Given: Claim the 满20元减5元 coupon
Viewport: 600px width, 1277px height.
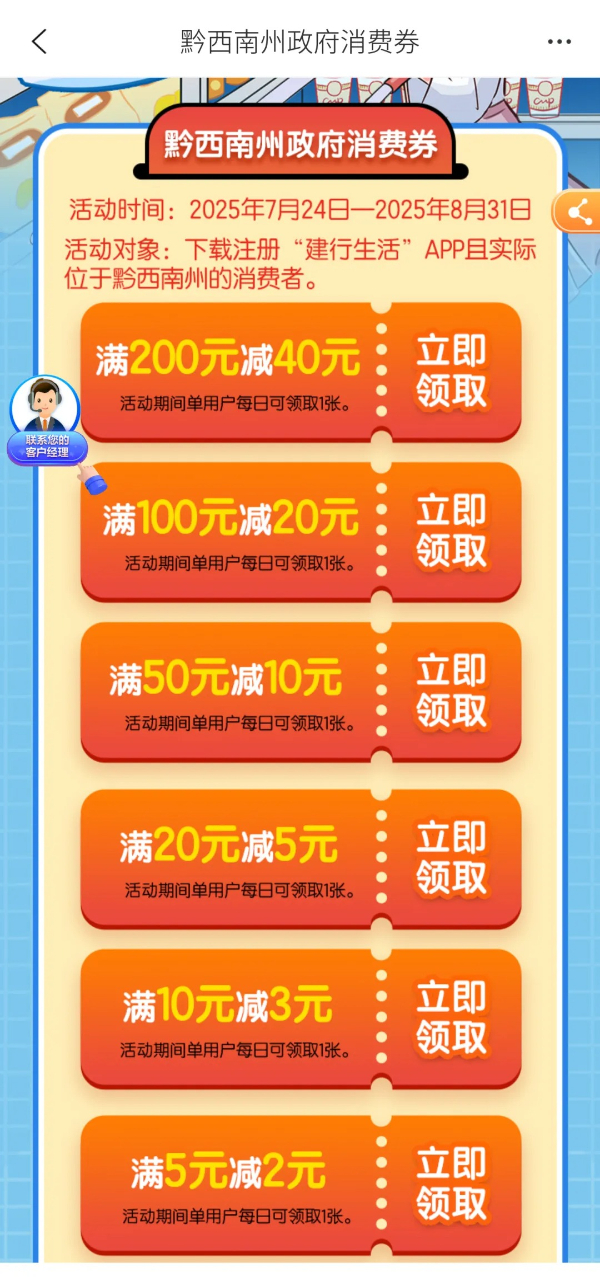Looking at the screenshot, I should coord(451,858).
